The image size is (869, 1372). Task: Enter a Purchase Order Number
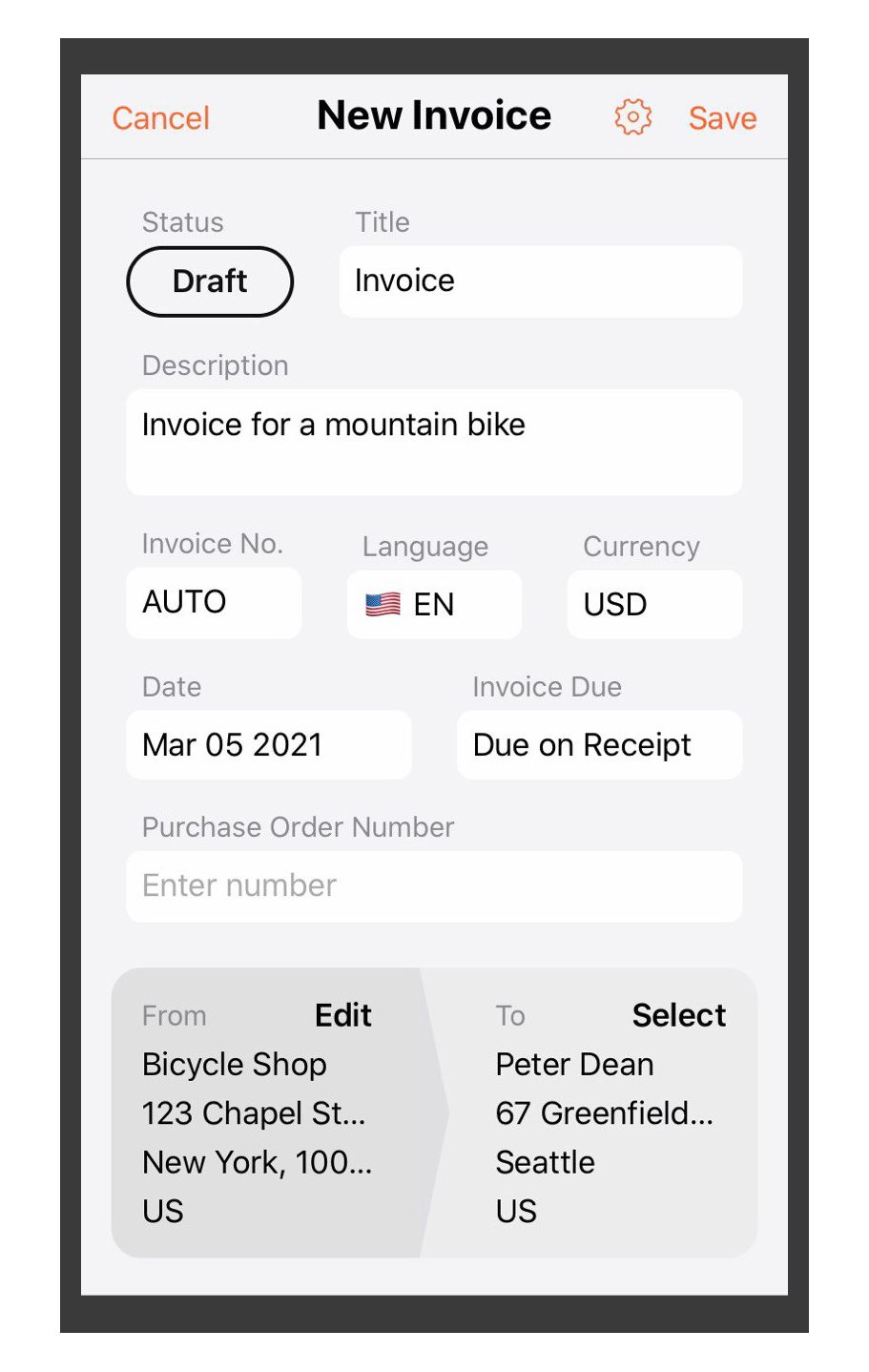434,886
